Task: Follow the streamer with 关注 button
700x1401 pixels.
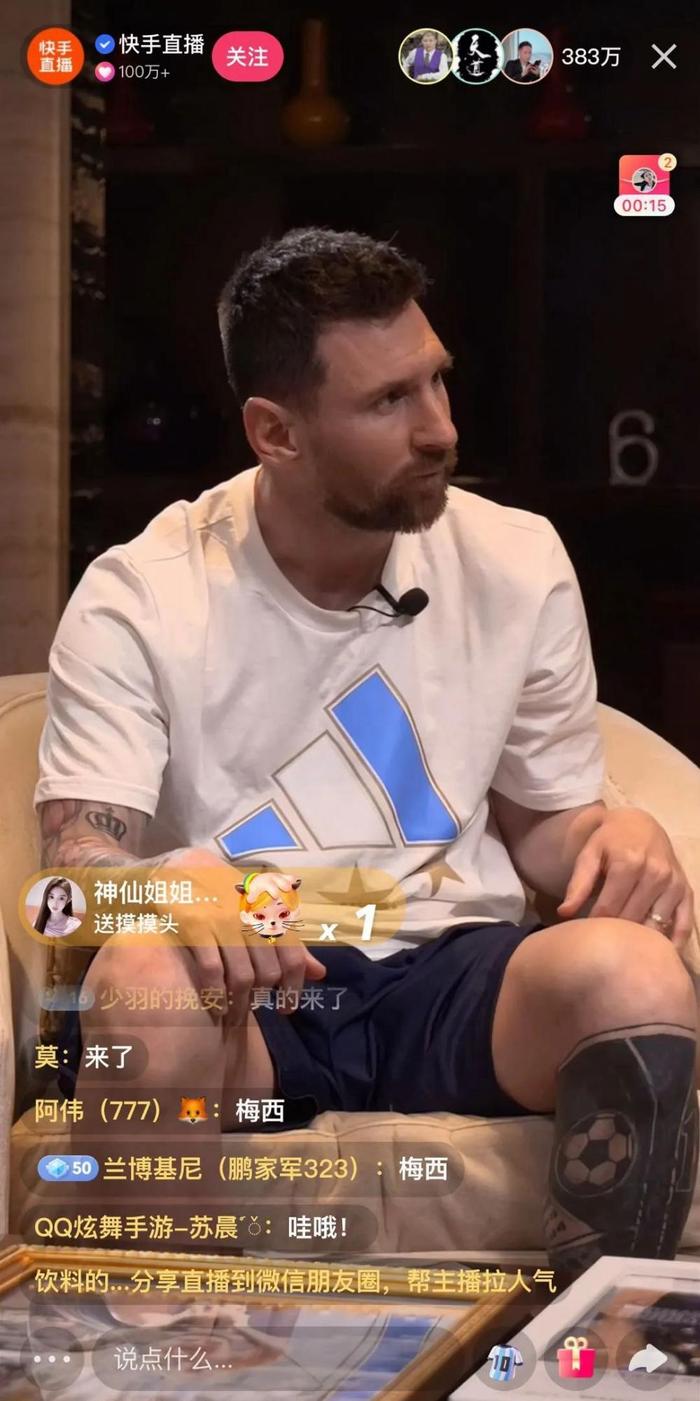Action: (x=247, y=56)
